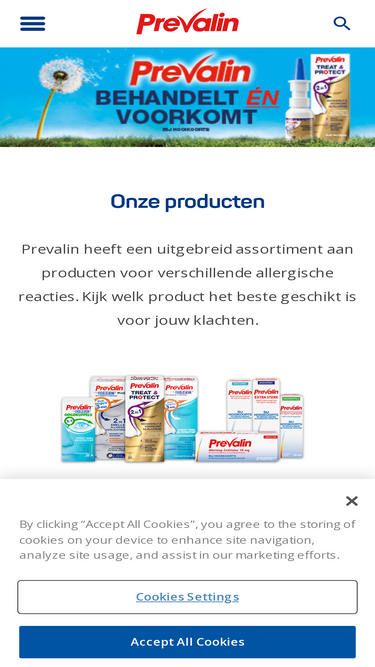
Task: Open the hamburger navigation menu
Action: pyautogui.click(x=33, y=23)
